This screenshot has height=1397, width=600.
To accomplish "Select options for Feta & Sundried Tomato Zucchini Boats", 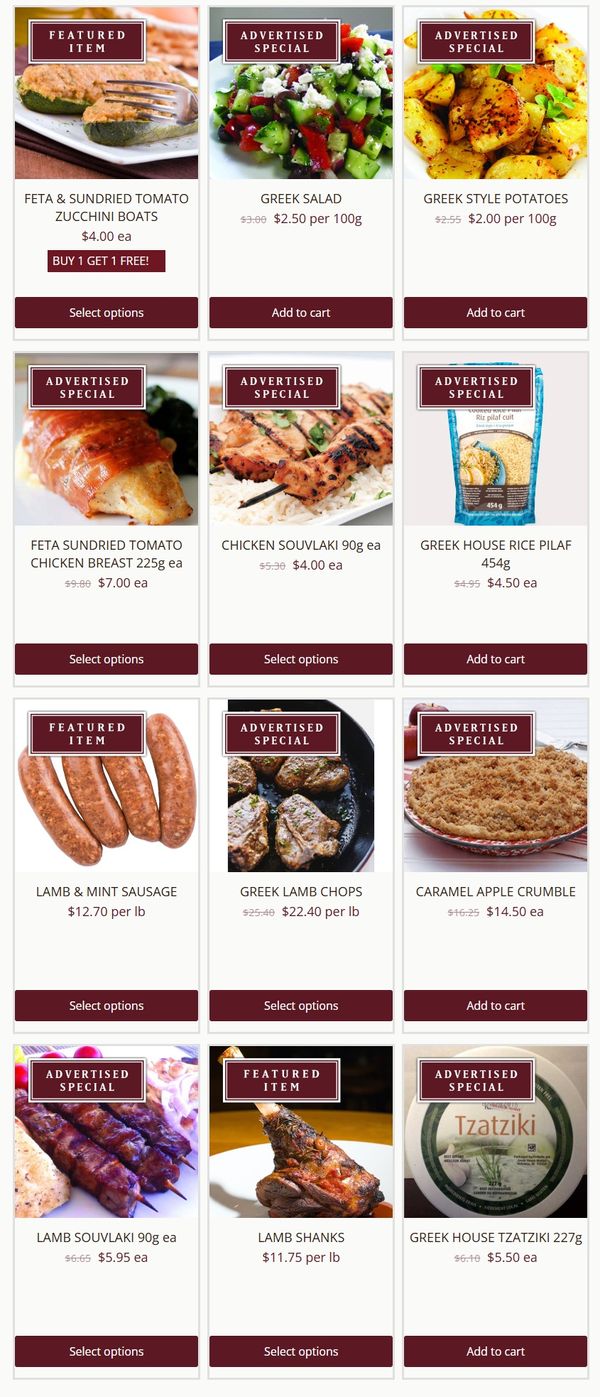I will click(106, 313).
